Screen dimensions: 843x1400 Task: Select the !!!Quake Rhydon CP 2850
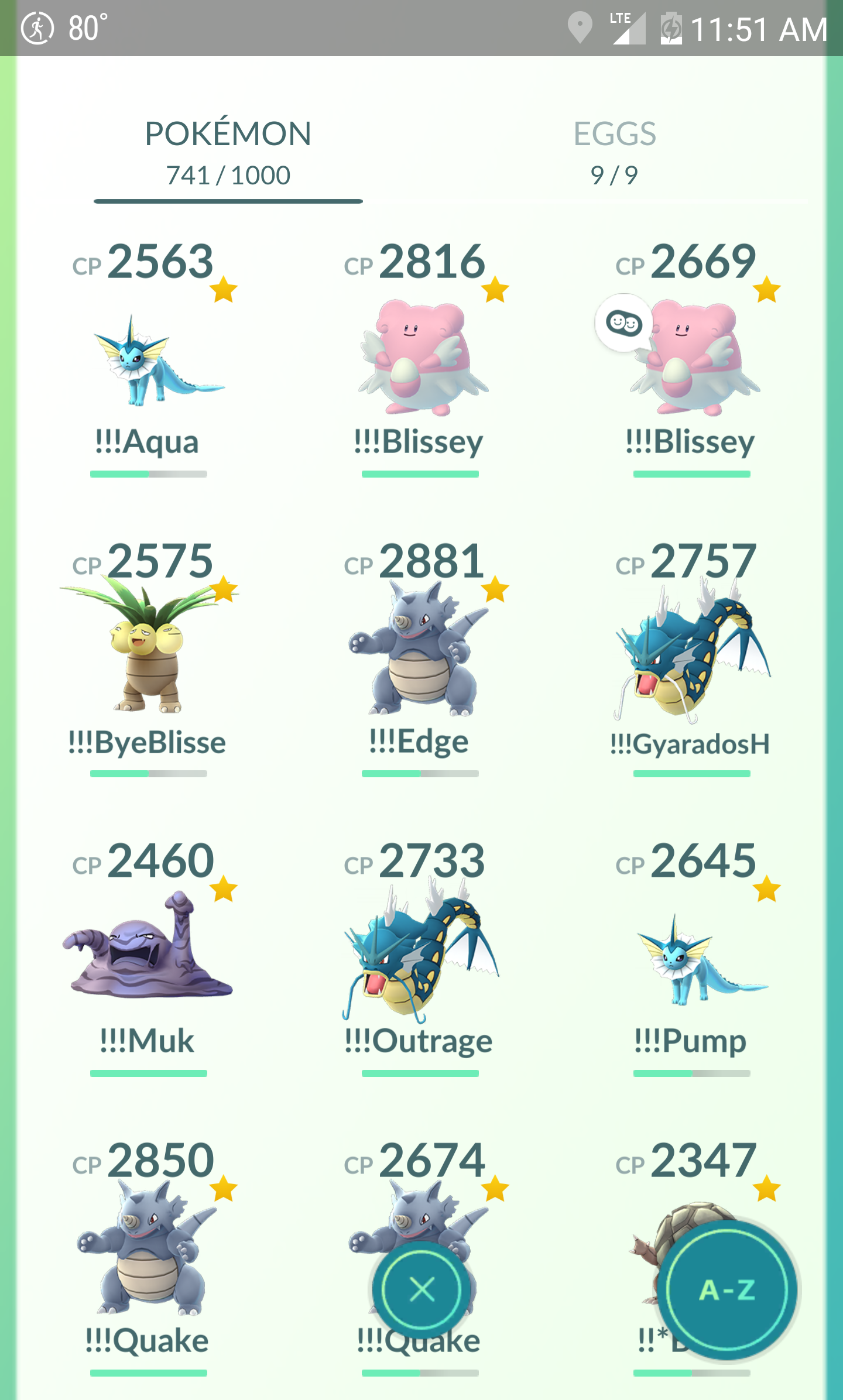click(149, 1257)
